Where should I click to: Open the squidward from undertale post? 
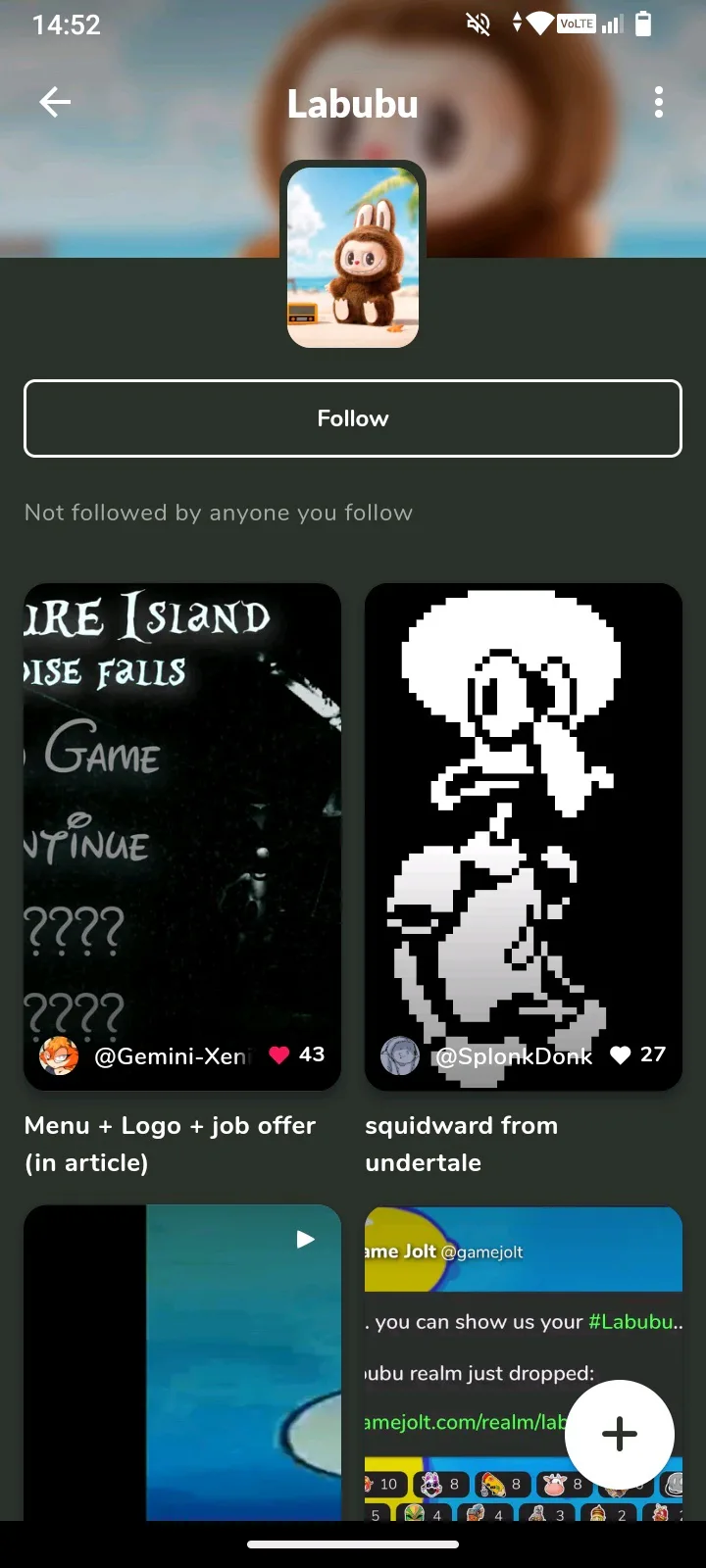pyautogui.click(x=523, y=813)
